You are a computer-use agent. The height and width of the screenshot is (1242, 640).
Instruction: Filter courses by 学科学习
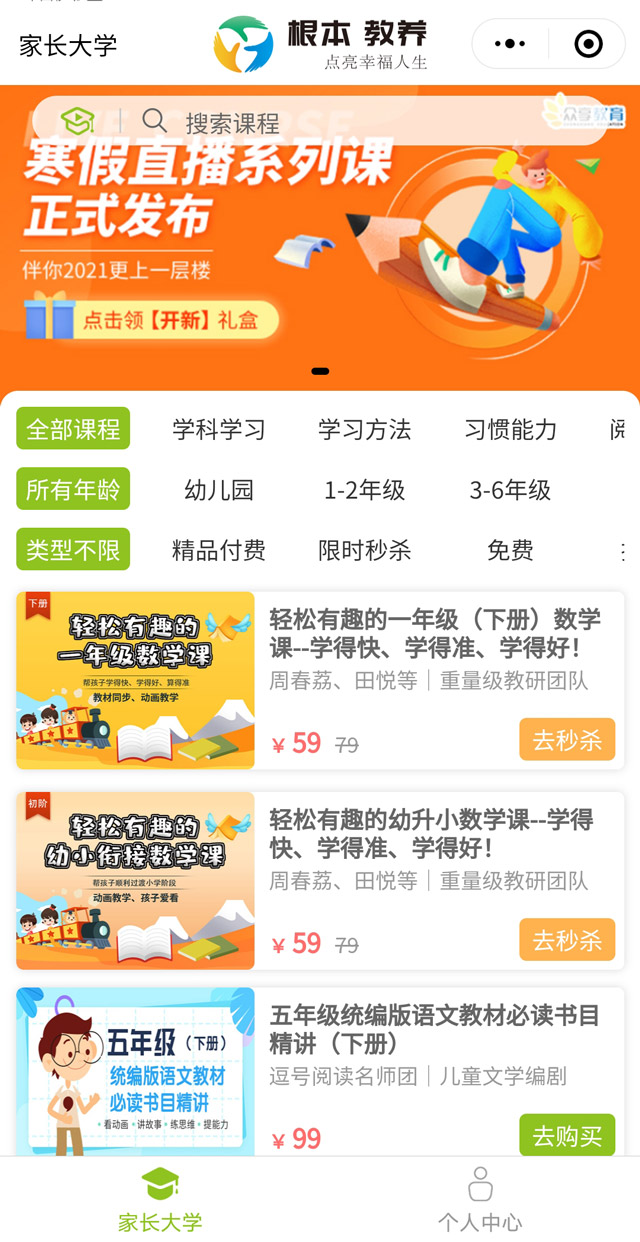219,430
